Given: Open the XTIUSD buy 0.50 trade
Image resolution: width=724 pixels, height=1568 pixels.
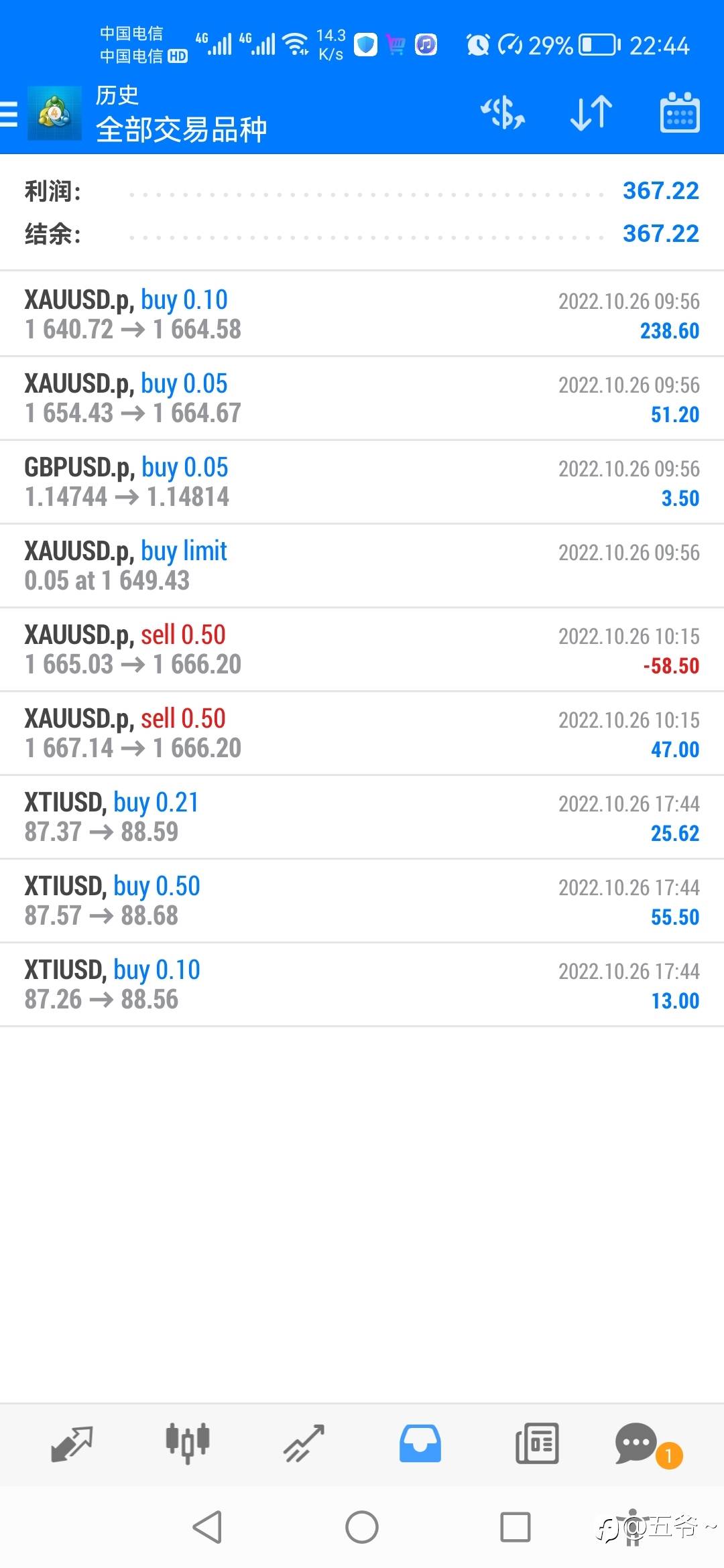Looking at the screenshot, I should click(362, 900).
